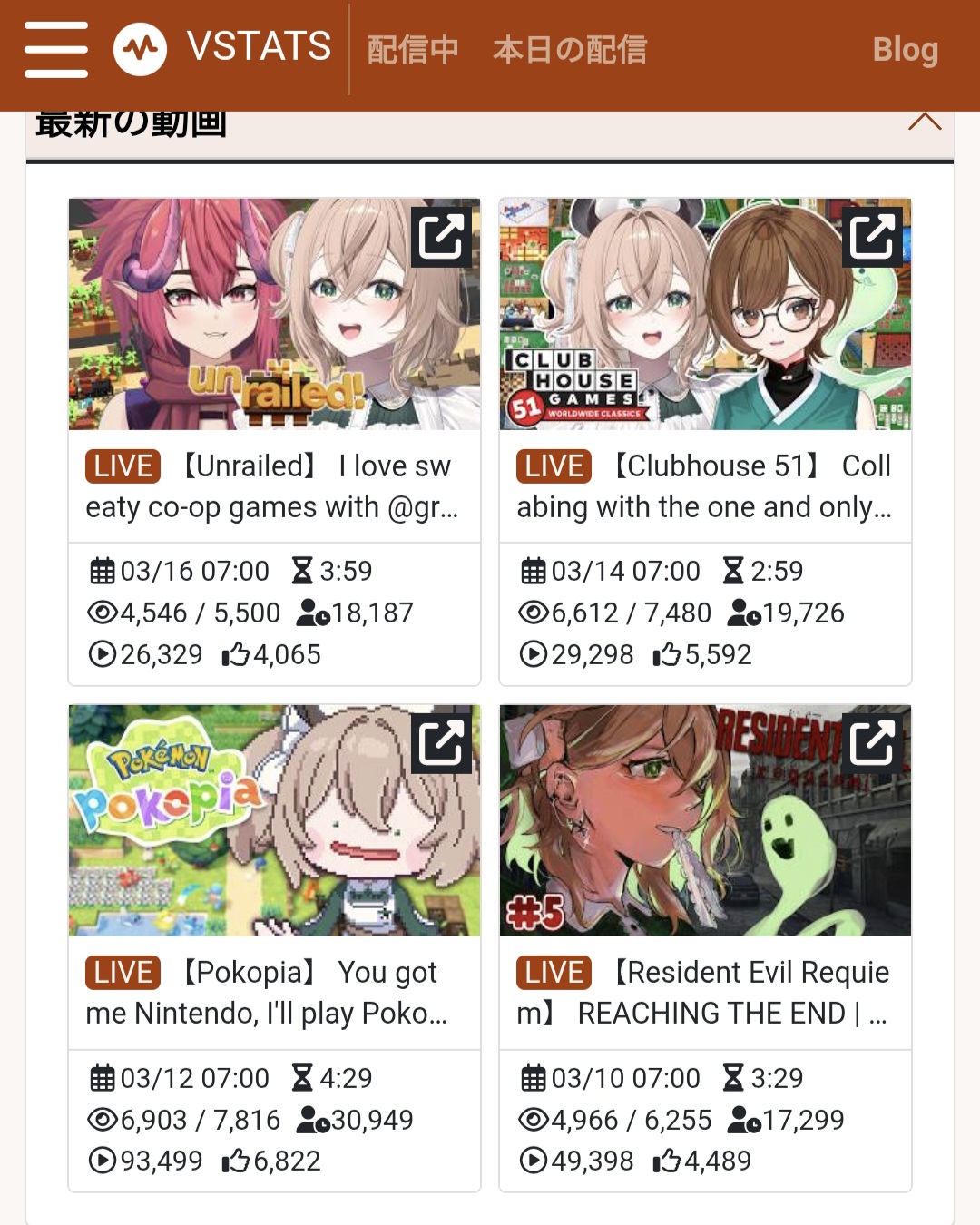This screenshot has height=1225, width=980.
Task: Open the Unrailed stream title link
Action: click(272, 487)
